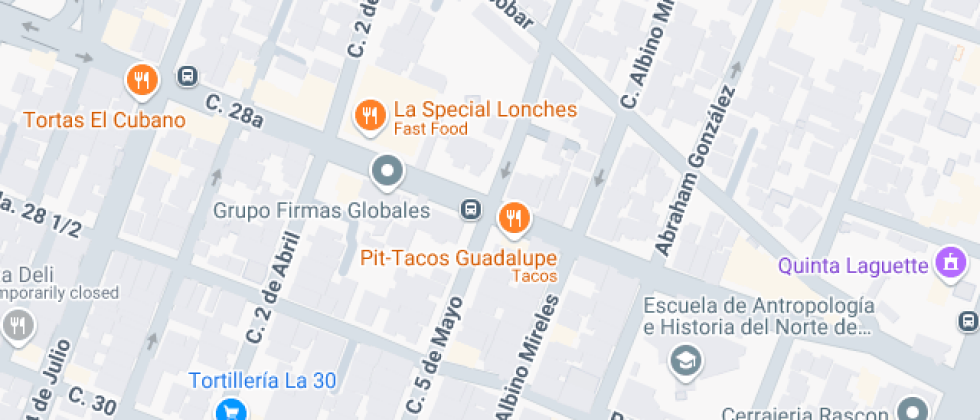980x420 pixels.
Task: Tap the Tortillería La 30 shopping marker
Action: click(x=231, y=410)
